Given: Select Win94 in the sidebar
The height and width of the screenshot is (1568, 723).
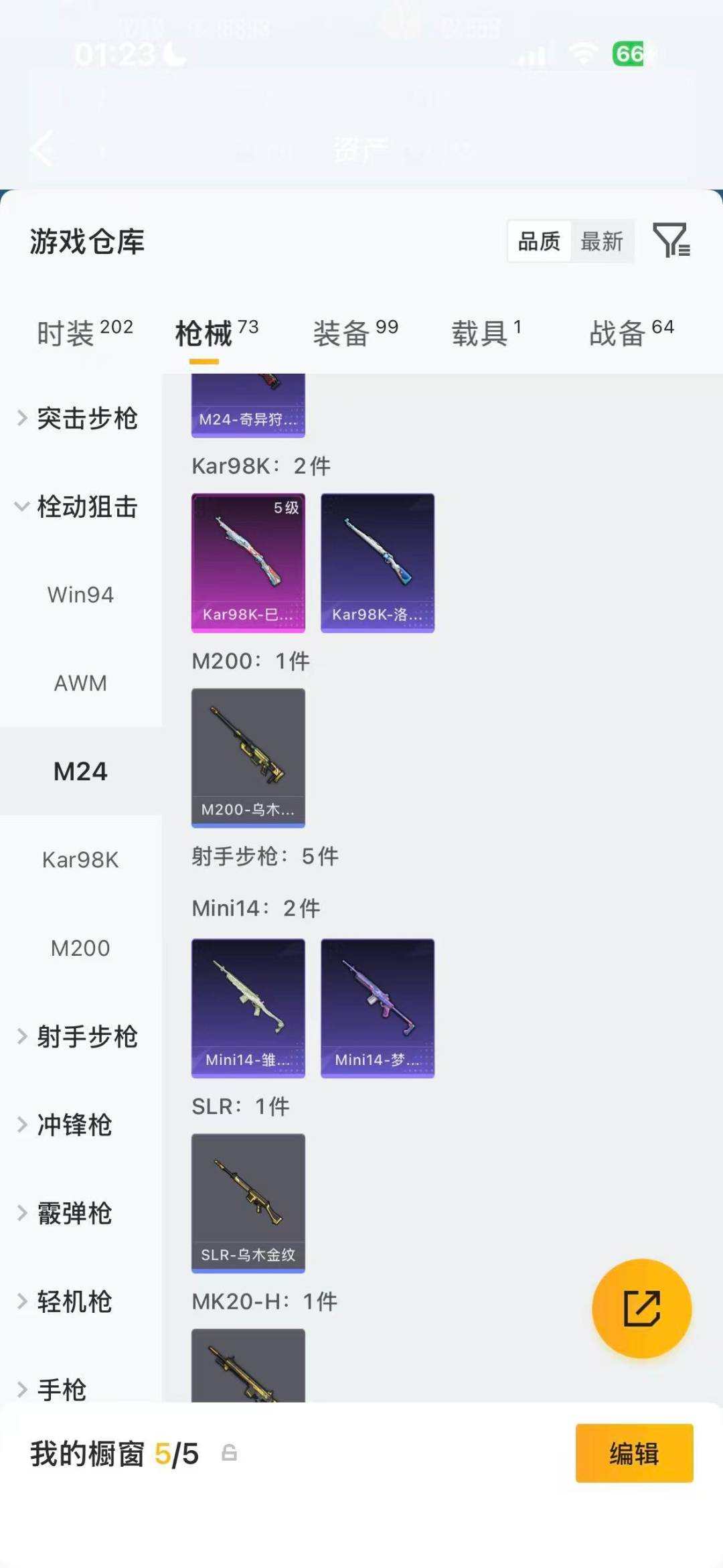Looking at the screenshot, I should point(80,594).
